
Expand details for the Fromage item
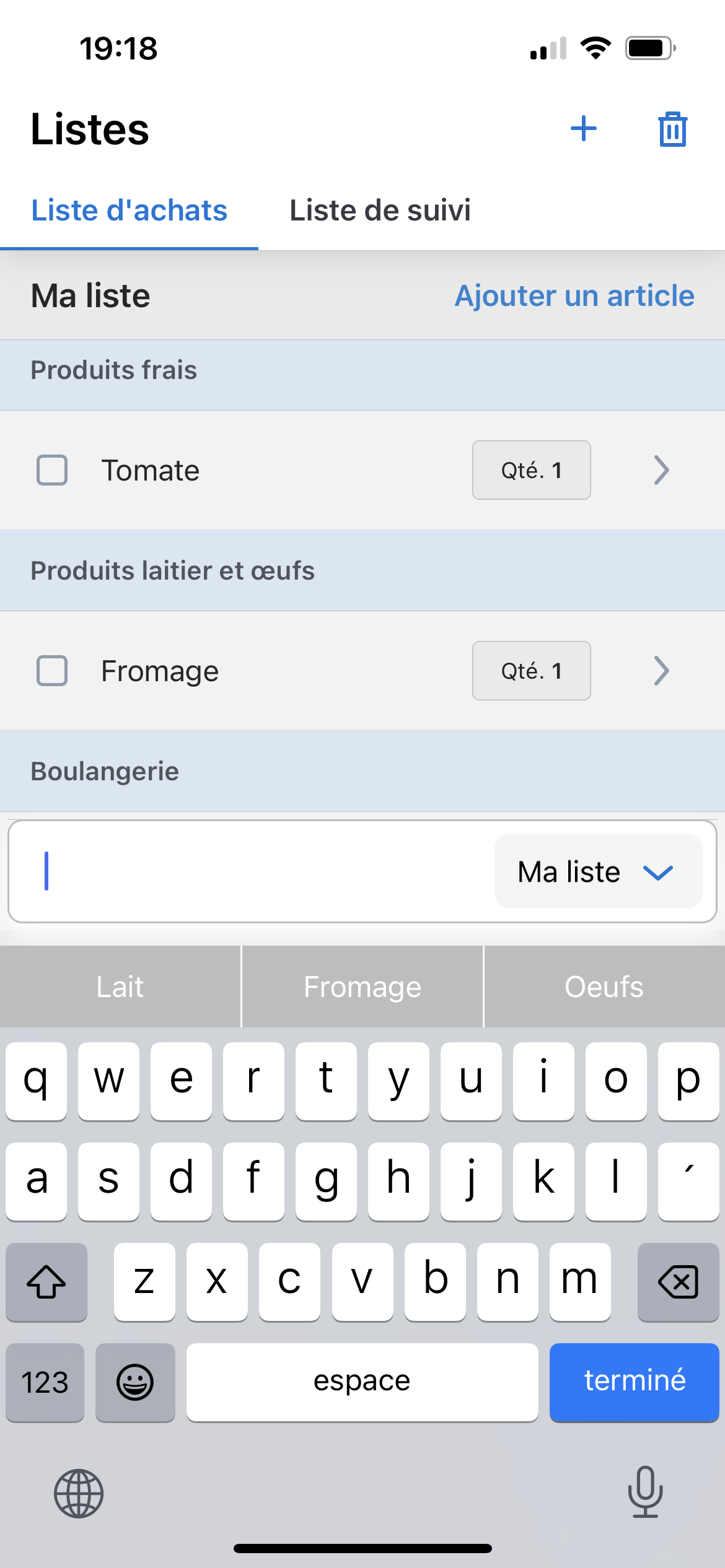tap(661, 671)
